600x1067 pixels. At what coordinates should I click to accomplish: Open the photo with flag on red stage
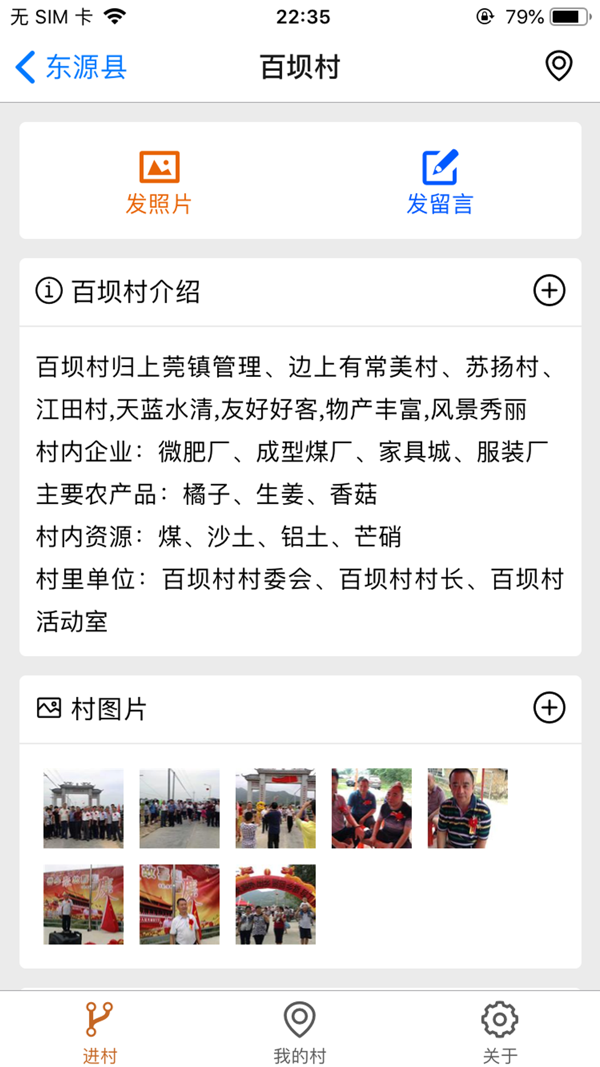pyautogui.click(x=84, y=904)
